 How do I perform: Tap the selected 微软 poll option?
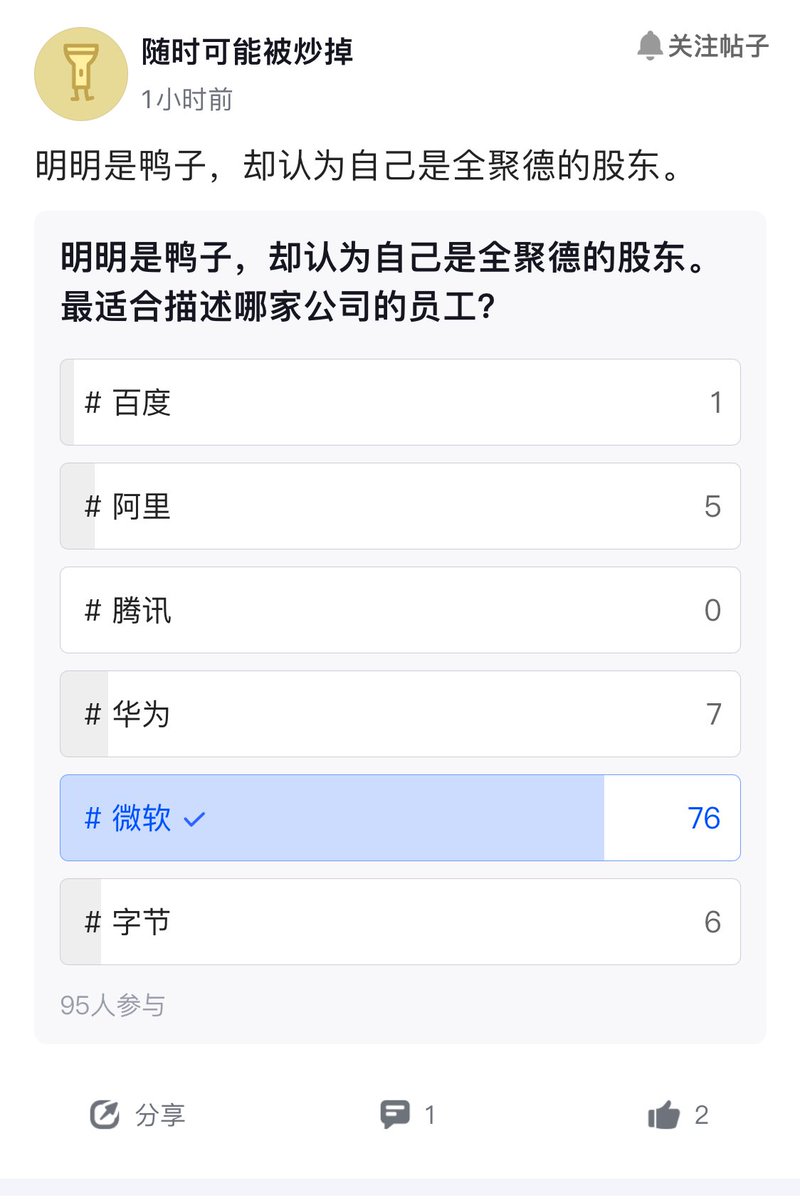tap(400, 819)
